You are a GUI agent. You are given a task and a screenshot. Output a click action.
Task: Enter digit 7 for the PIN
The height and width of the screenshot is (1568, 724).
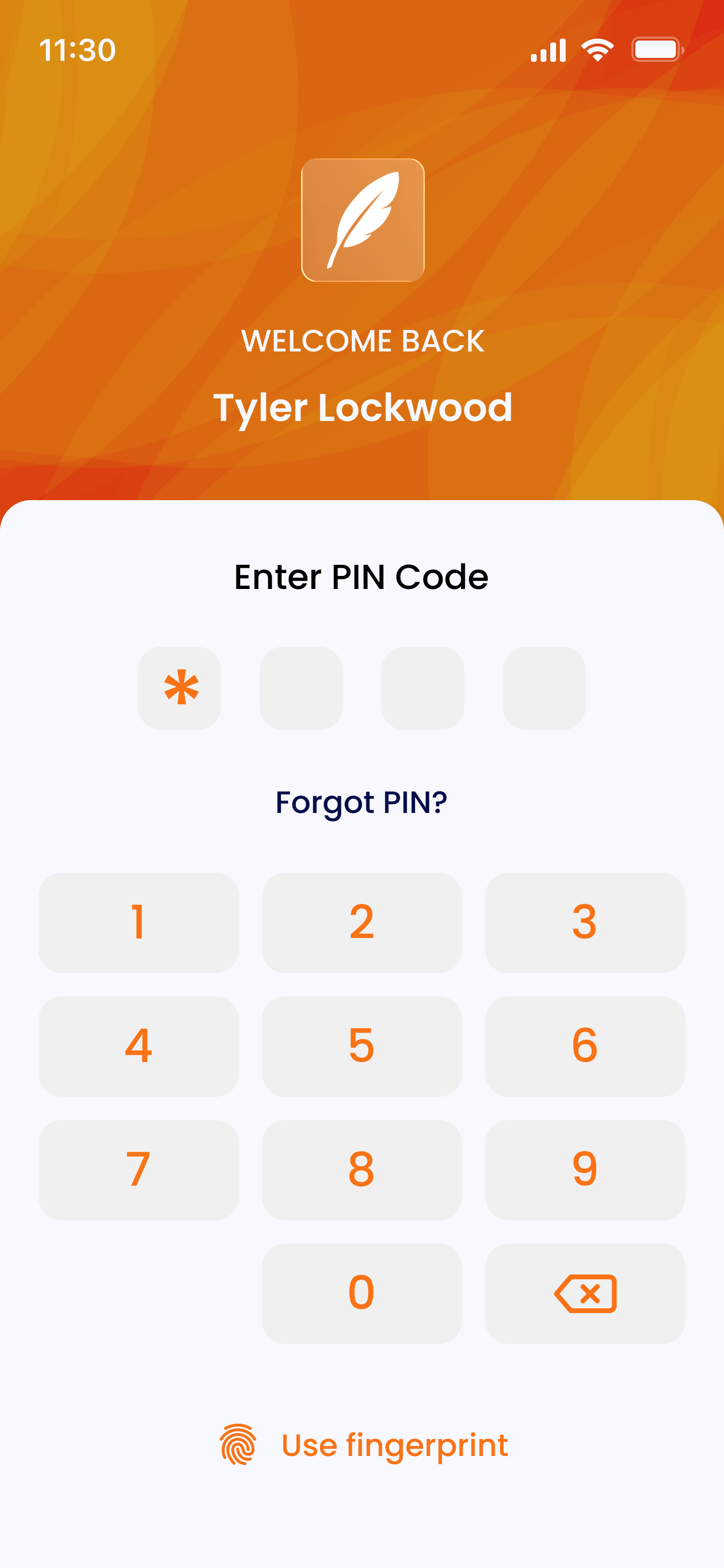pyautogui.click(x=138, y=1169)
